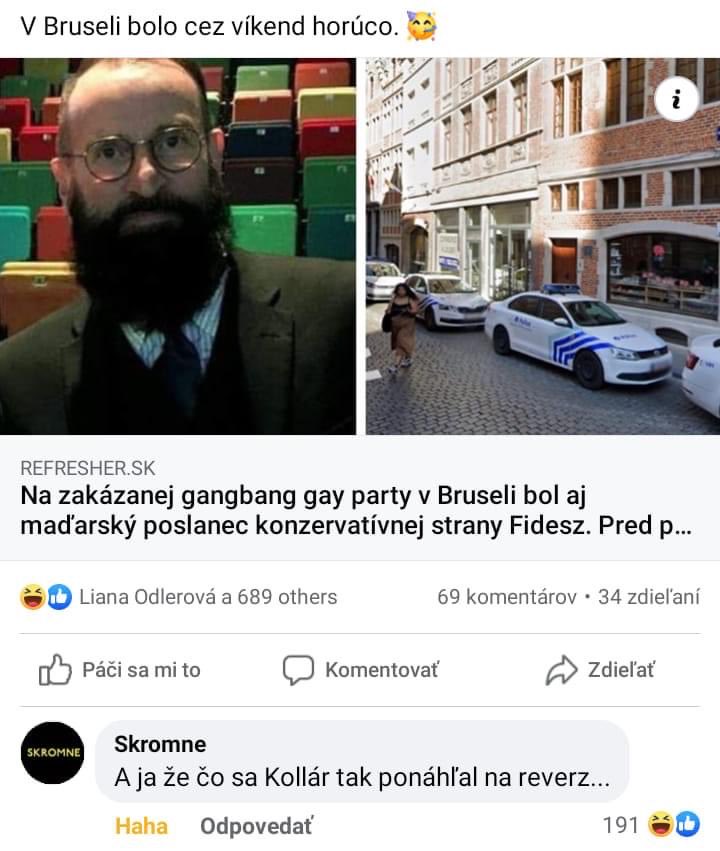This screenshot has height=851, width=720.
Task: Toggle the Haha reaction on Skromne's comment
Action: 141,826
